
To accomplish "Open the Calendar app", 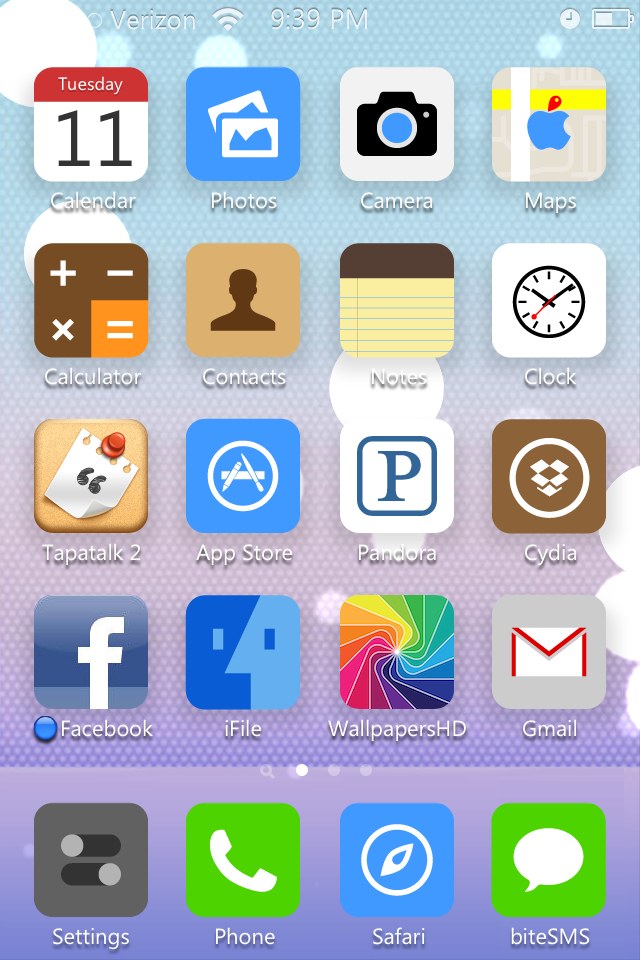I will tap(91, 124).
